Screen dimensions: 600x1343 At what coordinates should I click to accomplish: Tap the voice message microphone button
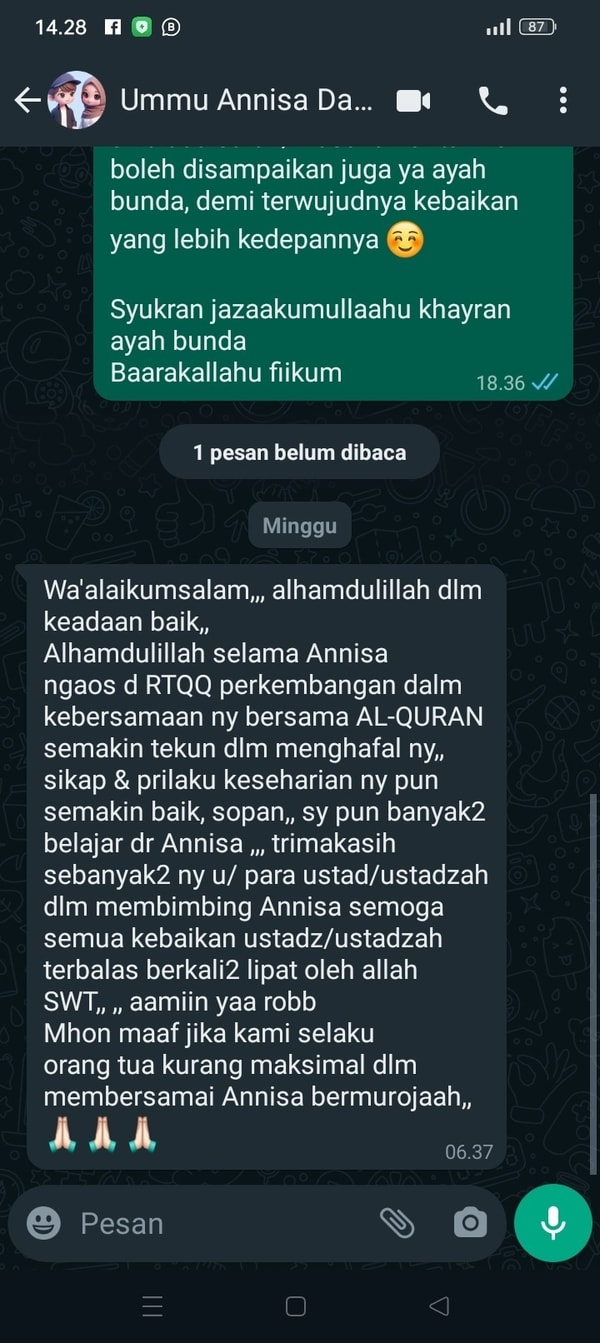(x=553, y=1222)
